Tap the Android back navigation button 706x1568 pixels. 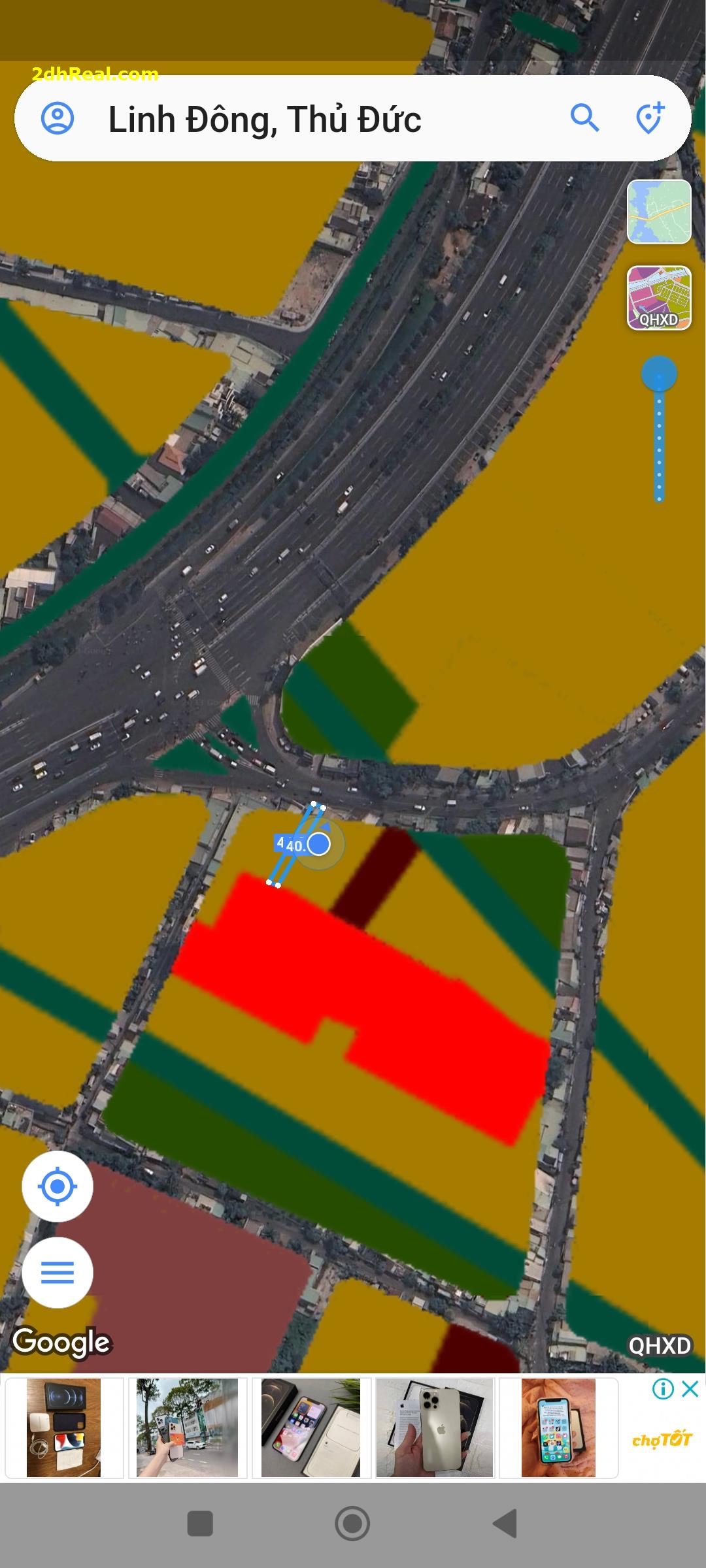click(505, 1524)
